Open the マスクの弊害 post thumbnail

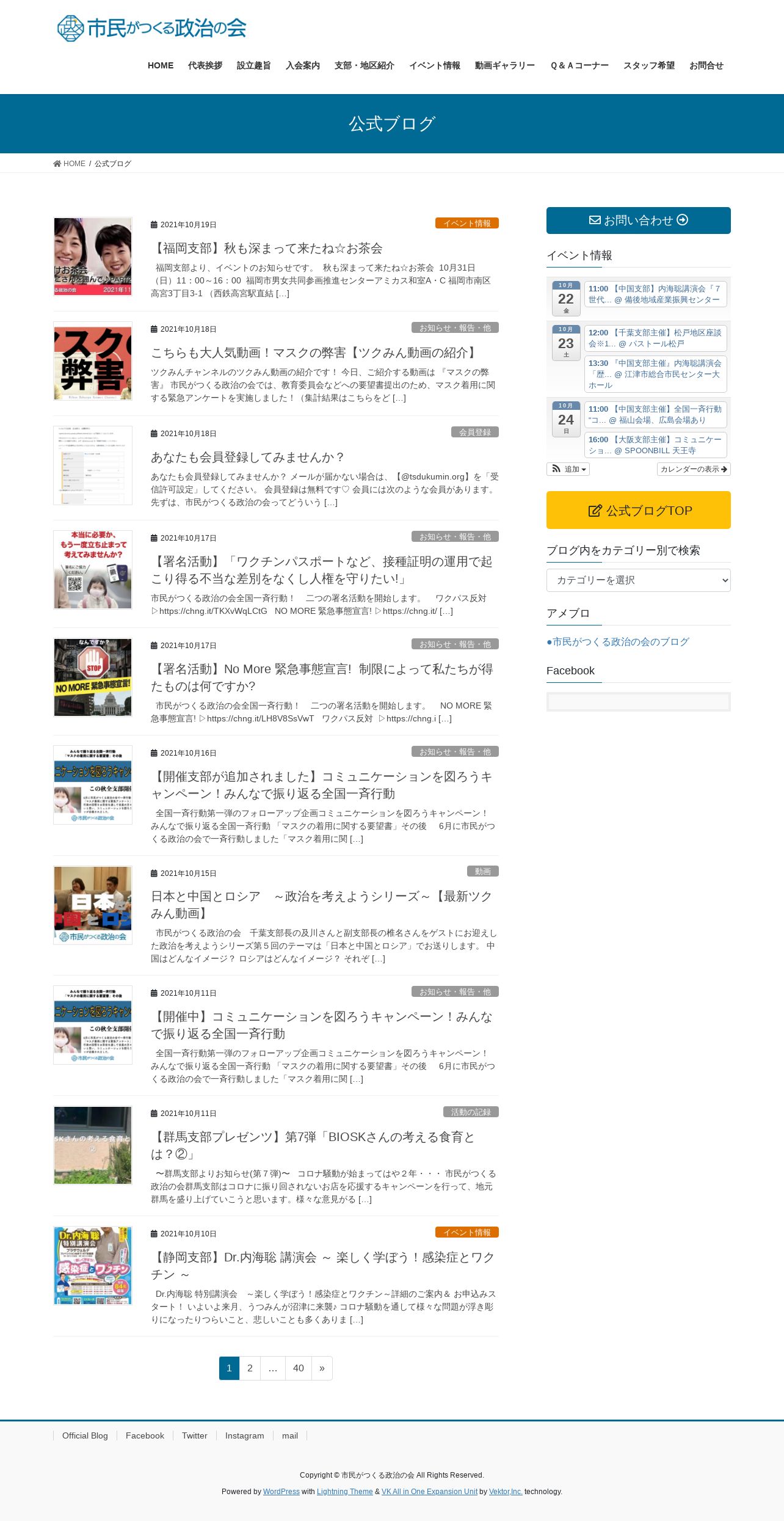pos(93,361)
